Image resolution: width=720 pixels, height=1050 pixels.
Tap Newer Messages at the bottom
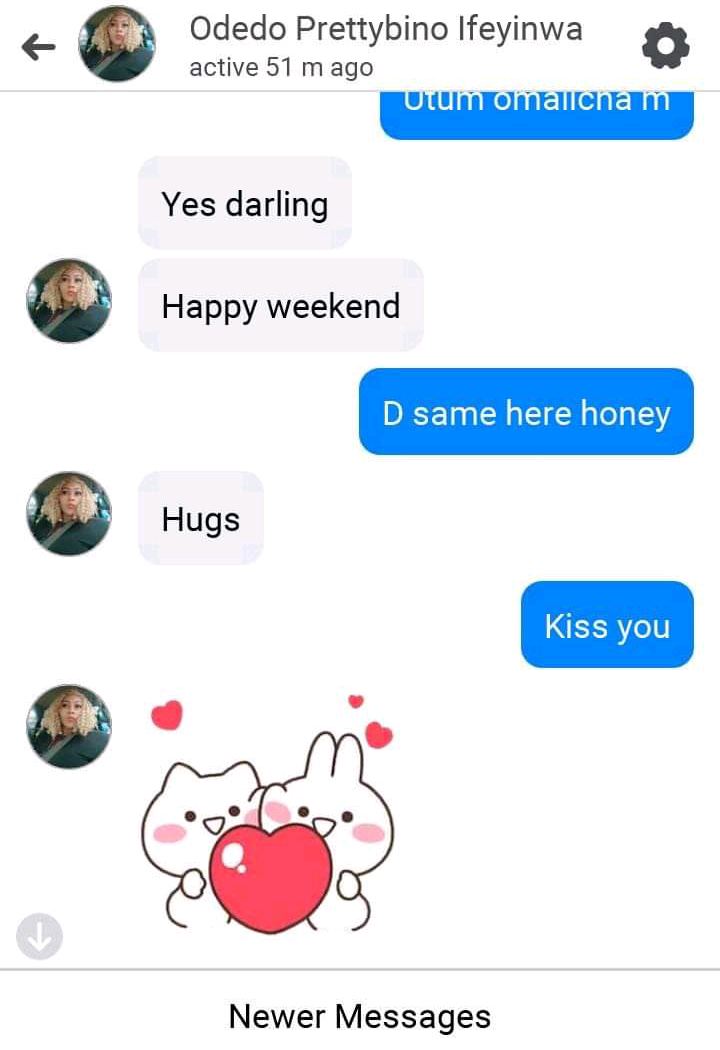tap(360, 1016)
